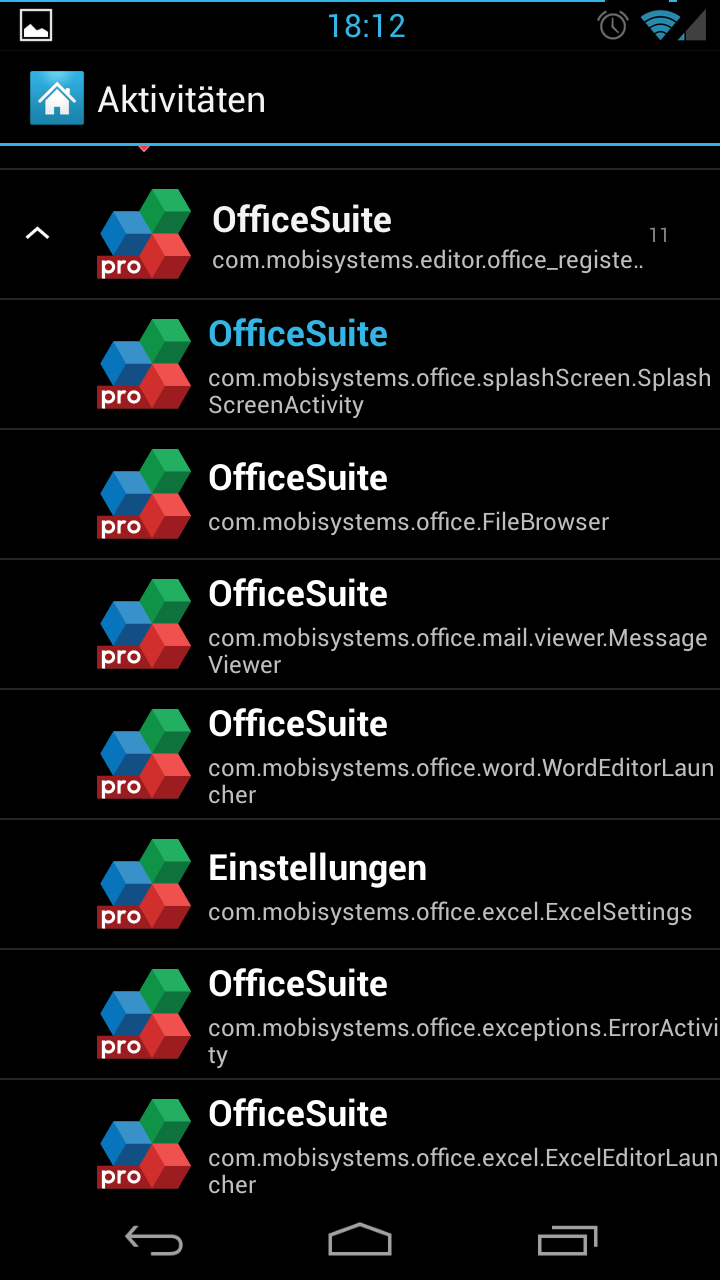Image resolution: width=720 pixels, height=1280 pixels.
Task: Select the FileBrowser activity
Action: [360, 495]
